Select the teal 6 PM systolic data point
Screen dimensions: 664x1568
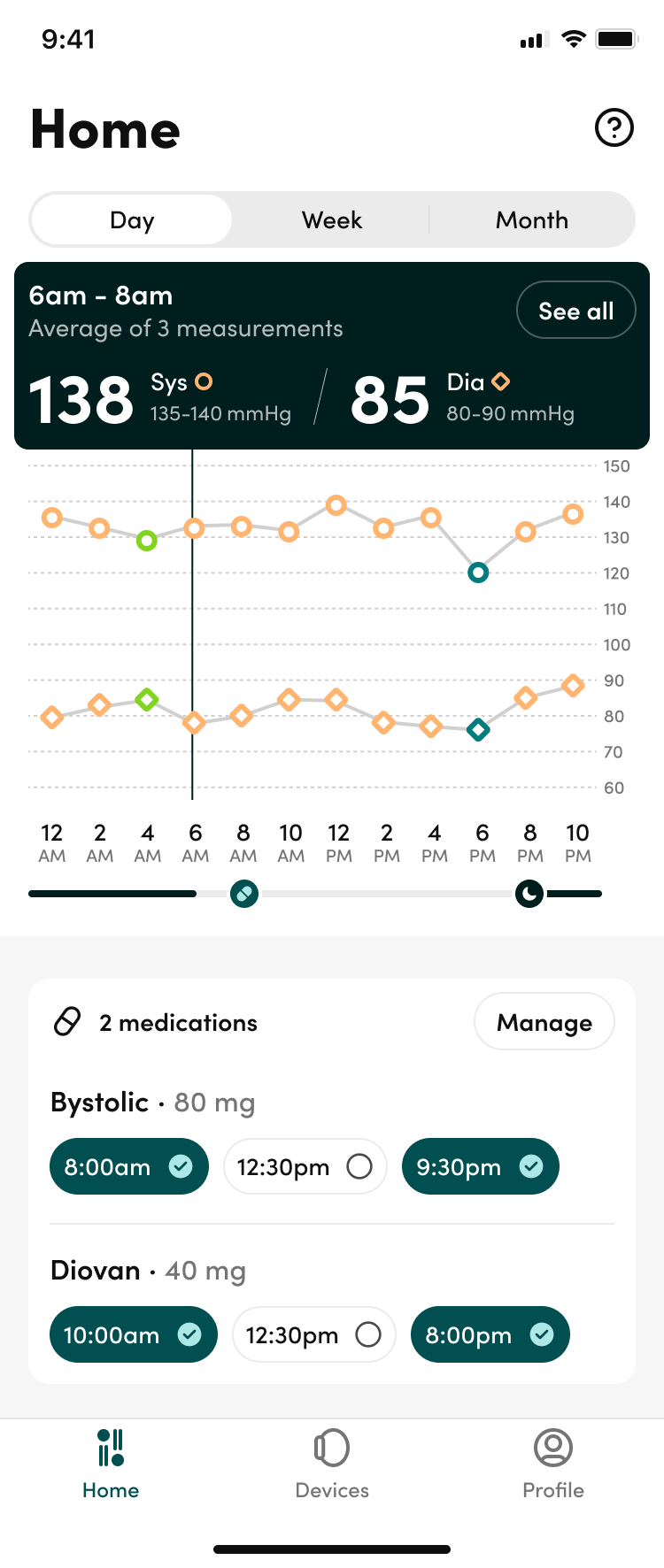click(478, 573)
